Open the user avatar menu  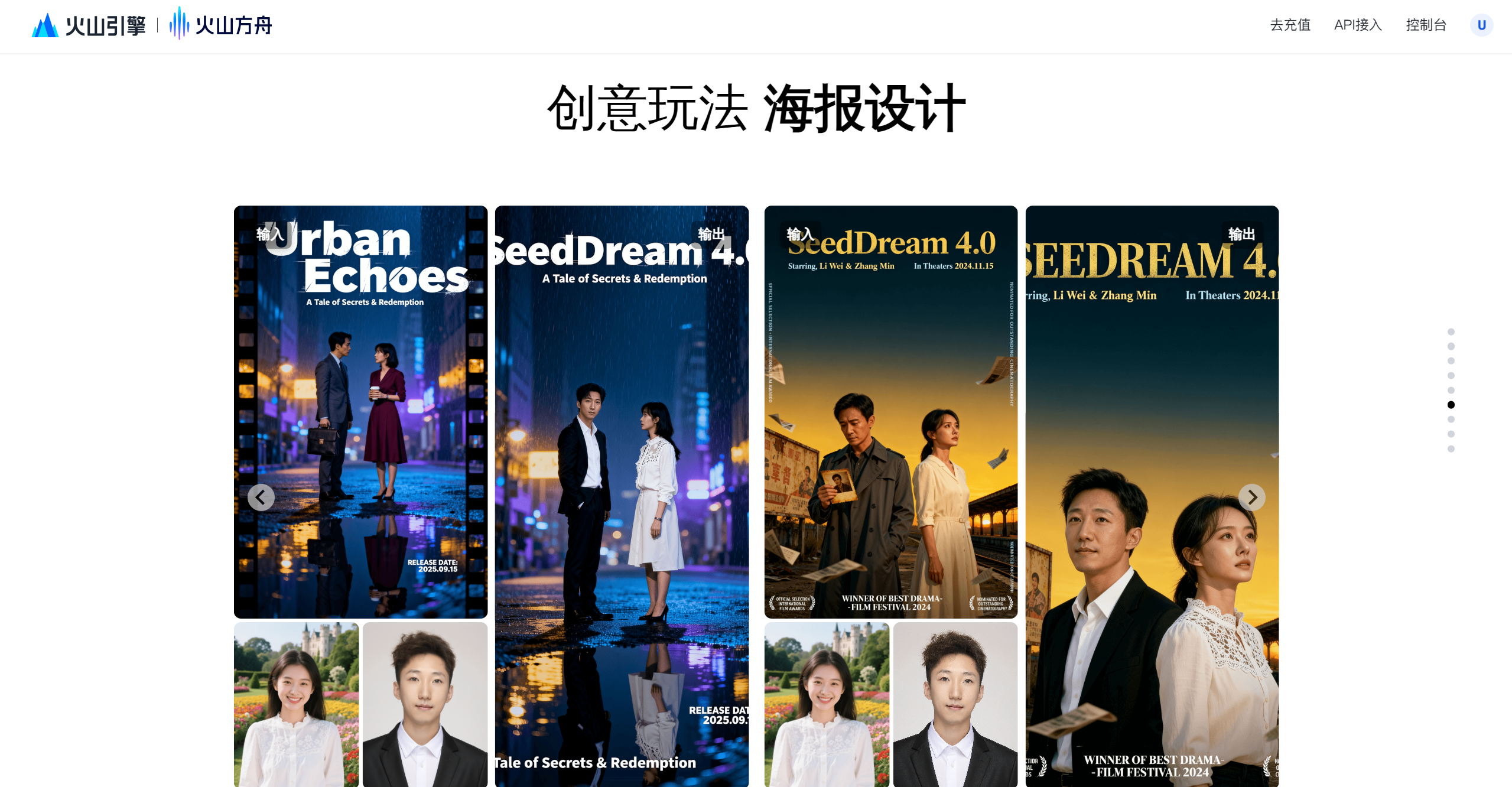[1481, 25]
